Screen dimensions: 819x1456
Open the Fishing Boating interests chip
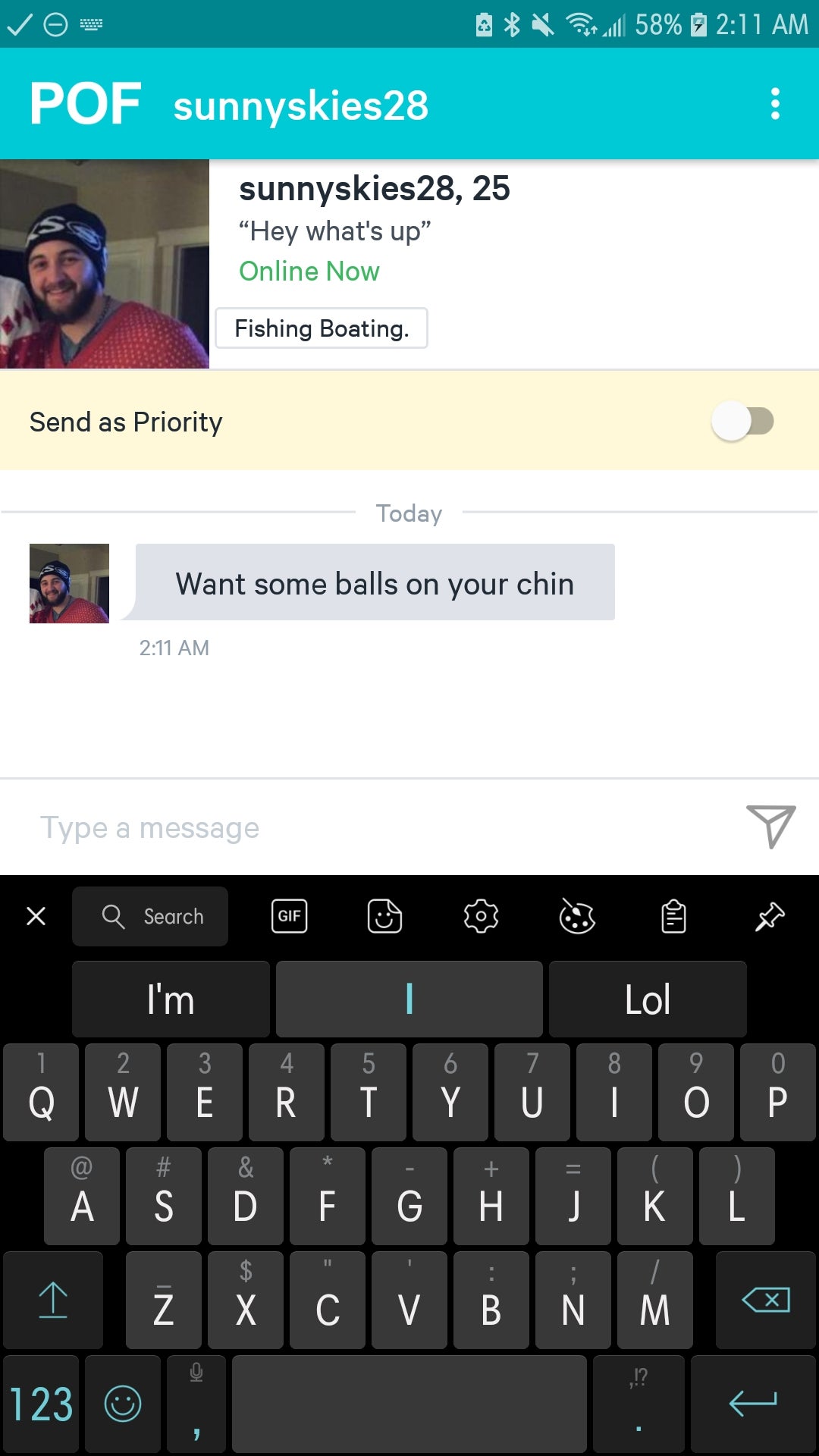[x=322, y=328]
